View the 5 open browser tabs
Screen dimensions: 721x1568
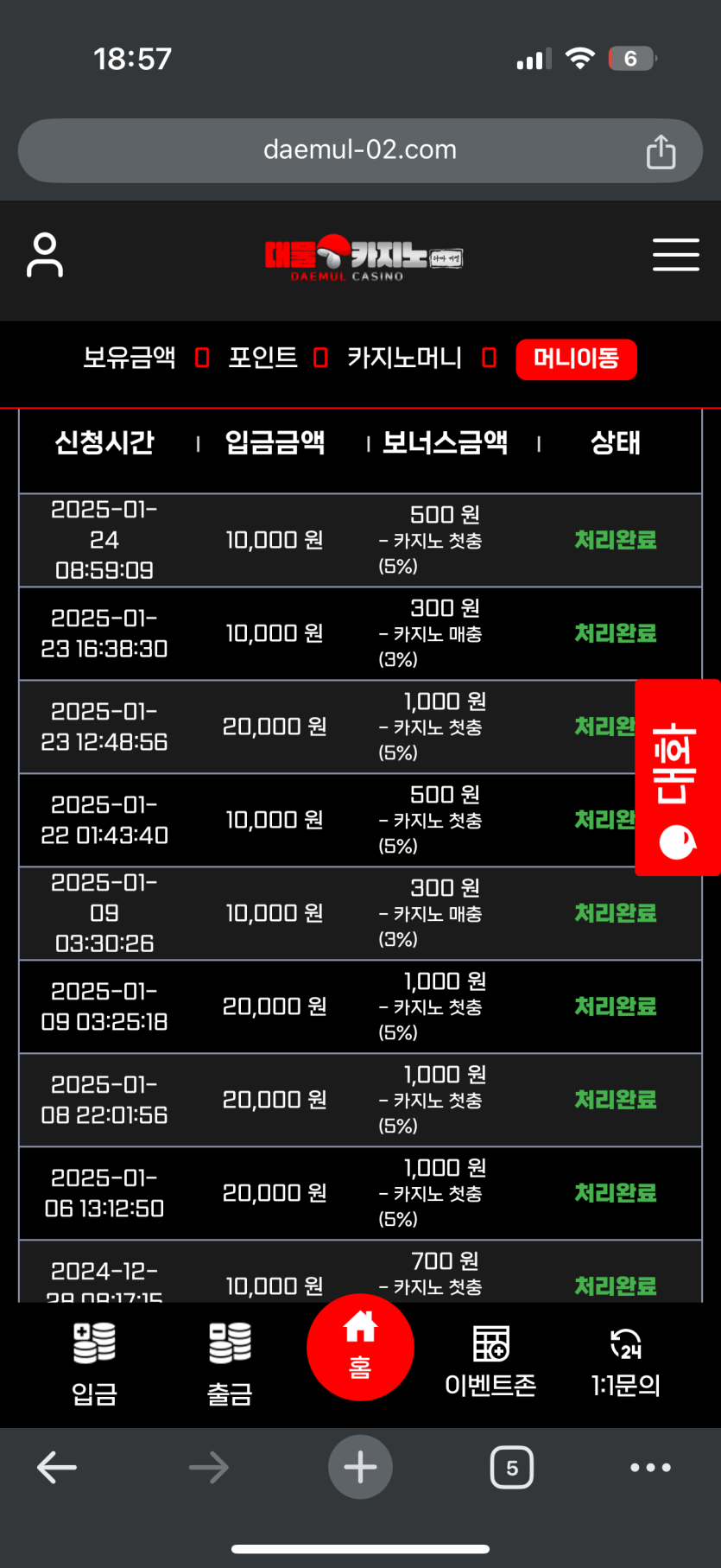click(x=512, y=1467)
